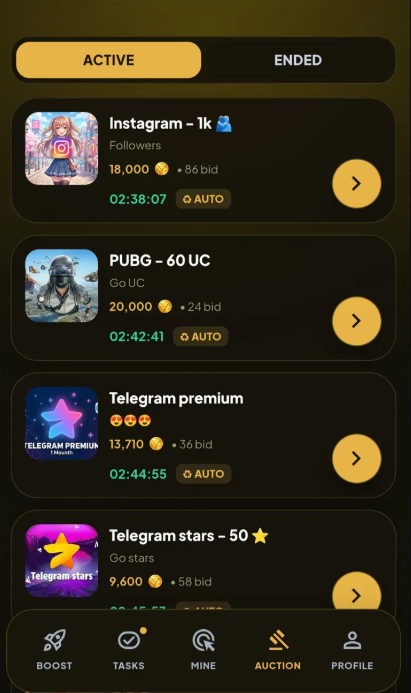This screenshot has height=693, width=411.
Task: Tap the Telegram Premium auction image
Action: (x=61, y=423)
